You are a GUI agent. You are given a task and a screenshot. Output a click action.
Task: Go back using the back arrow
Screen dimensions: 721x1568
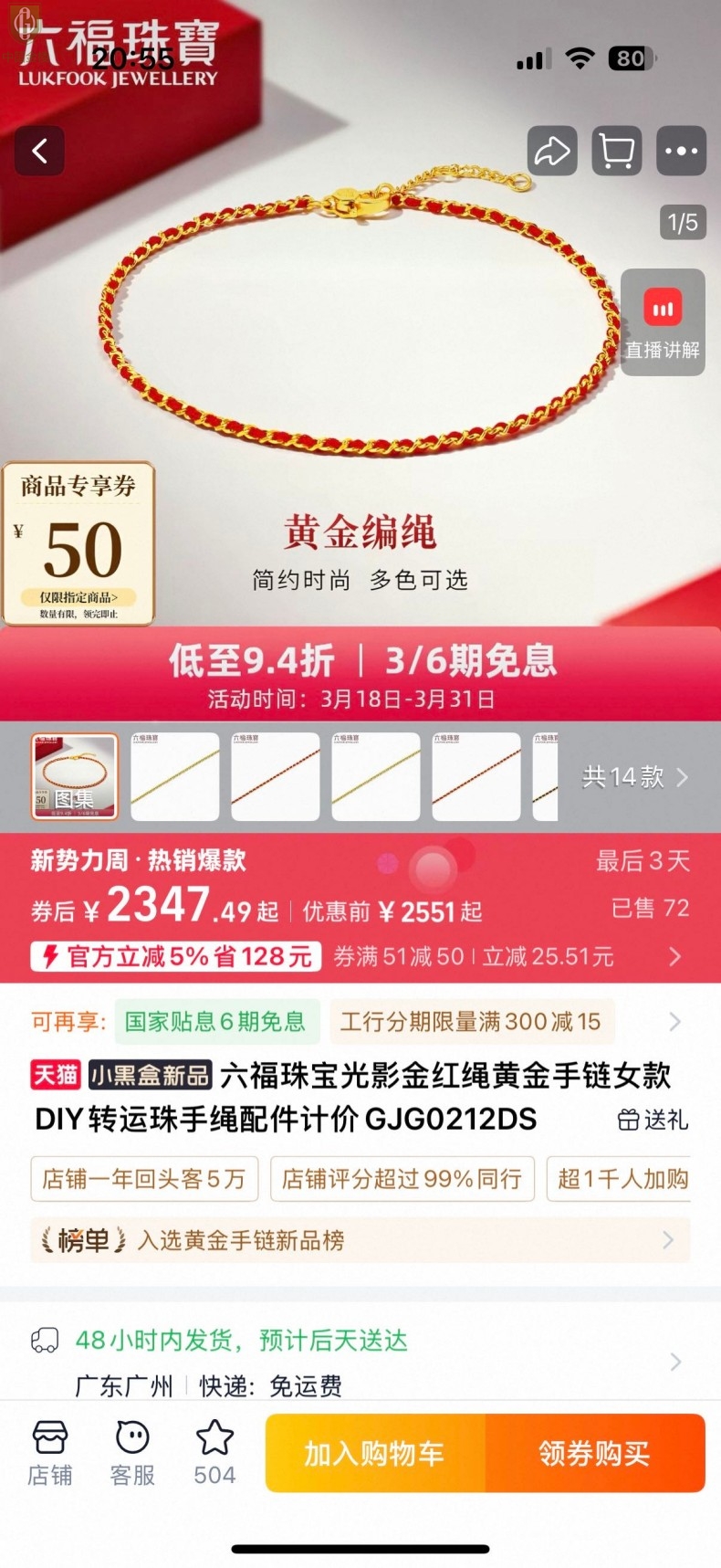pyautogui.click(x=39, y=151)
